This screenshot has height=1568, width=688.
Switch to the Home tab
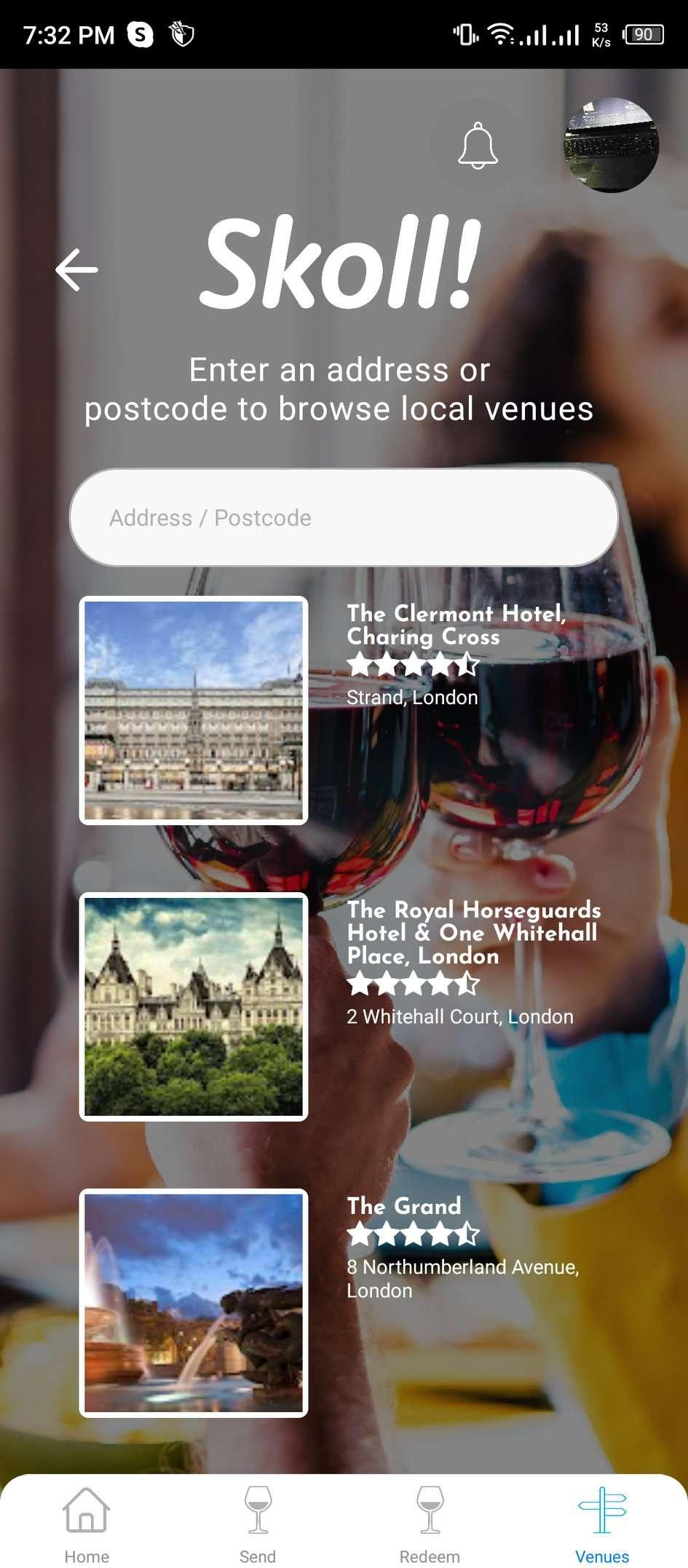point(87,1524)
